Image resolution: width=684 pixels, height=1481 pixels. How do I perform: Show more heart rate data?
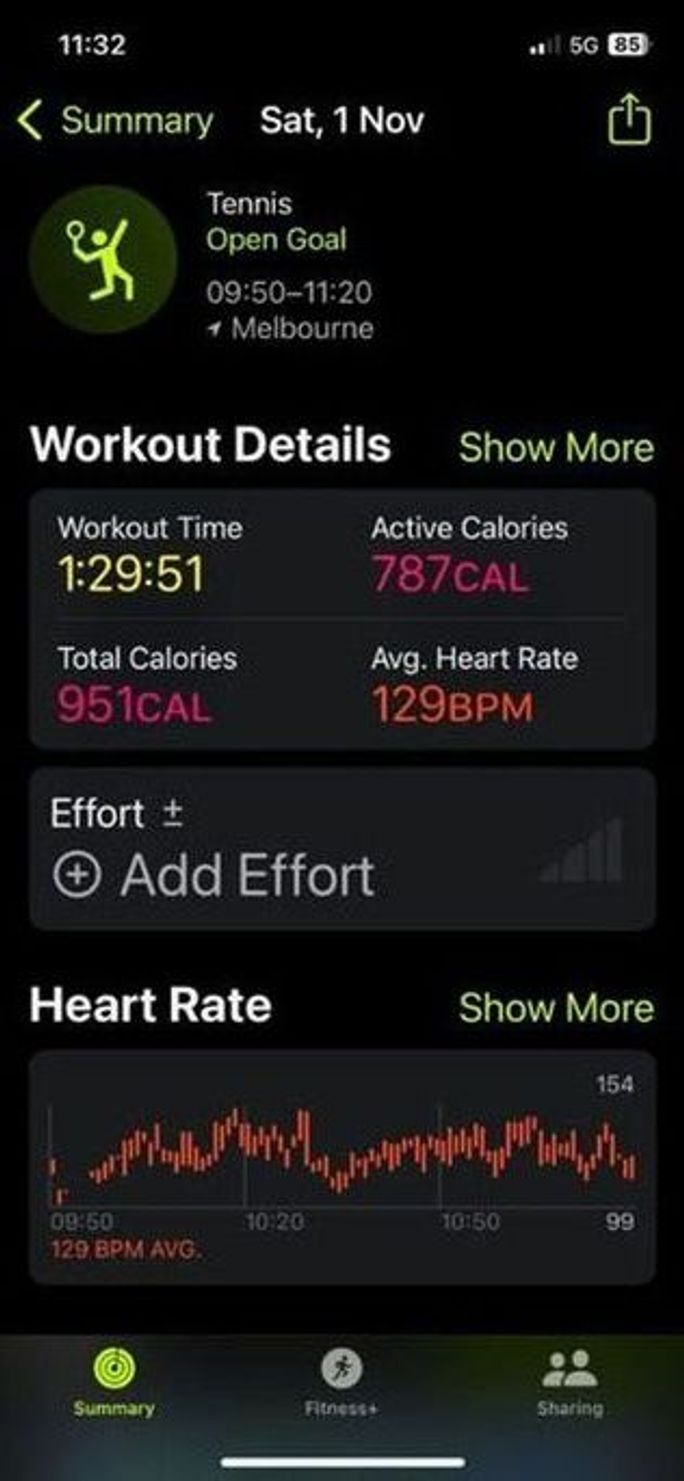[x=556, y=1007]
